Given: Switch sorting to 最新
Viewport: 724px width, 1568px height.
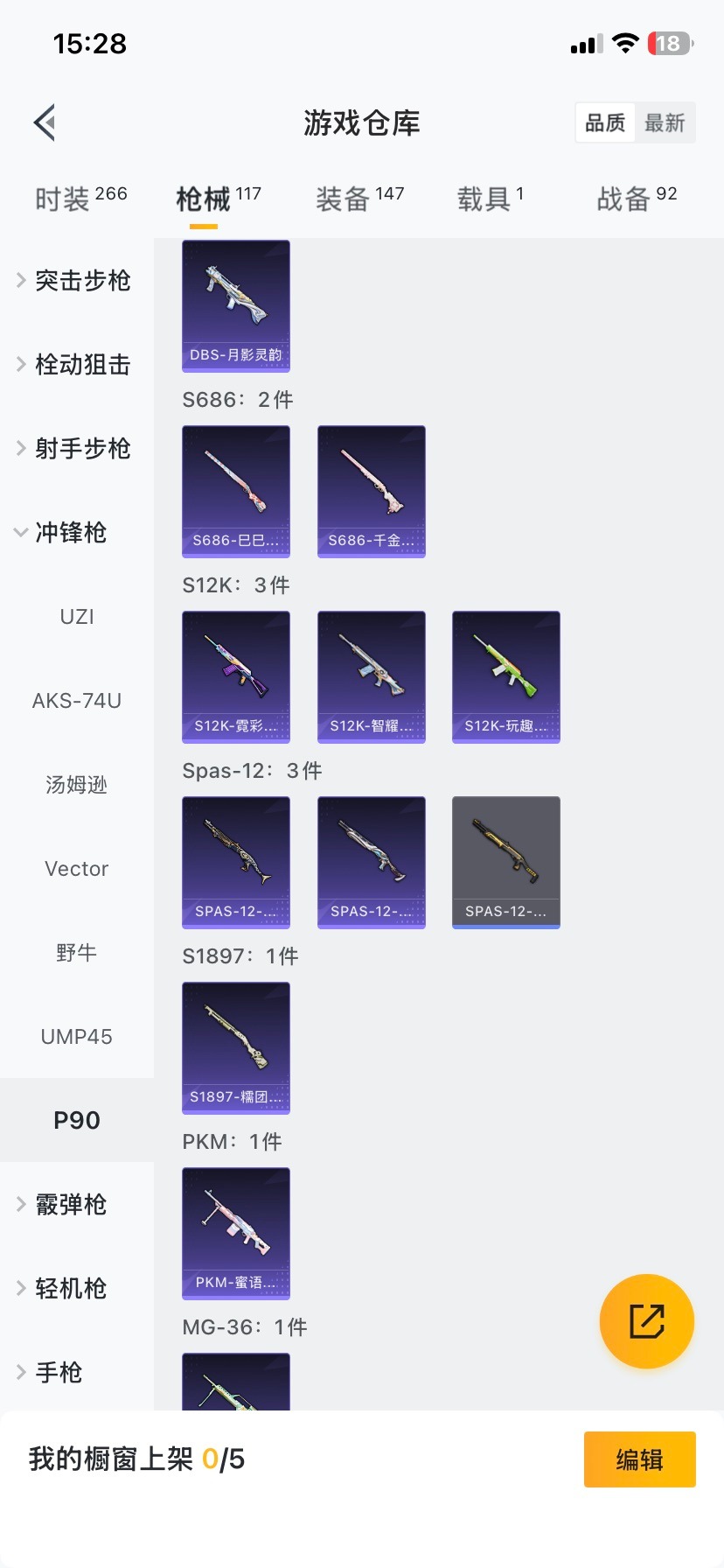Looking at the screenshot, I should [x=665, y=122].
